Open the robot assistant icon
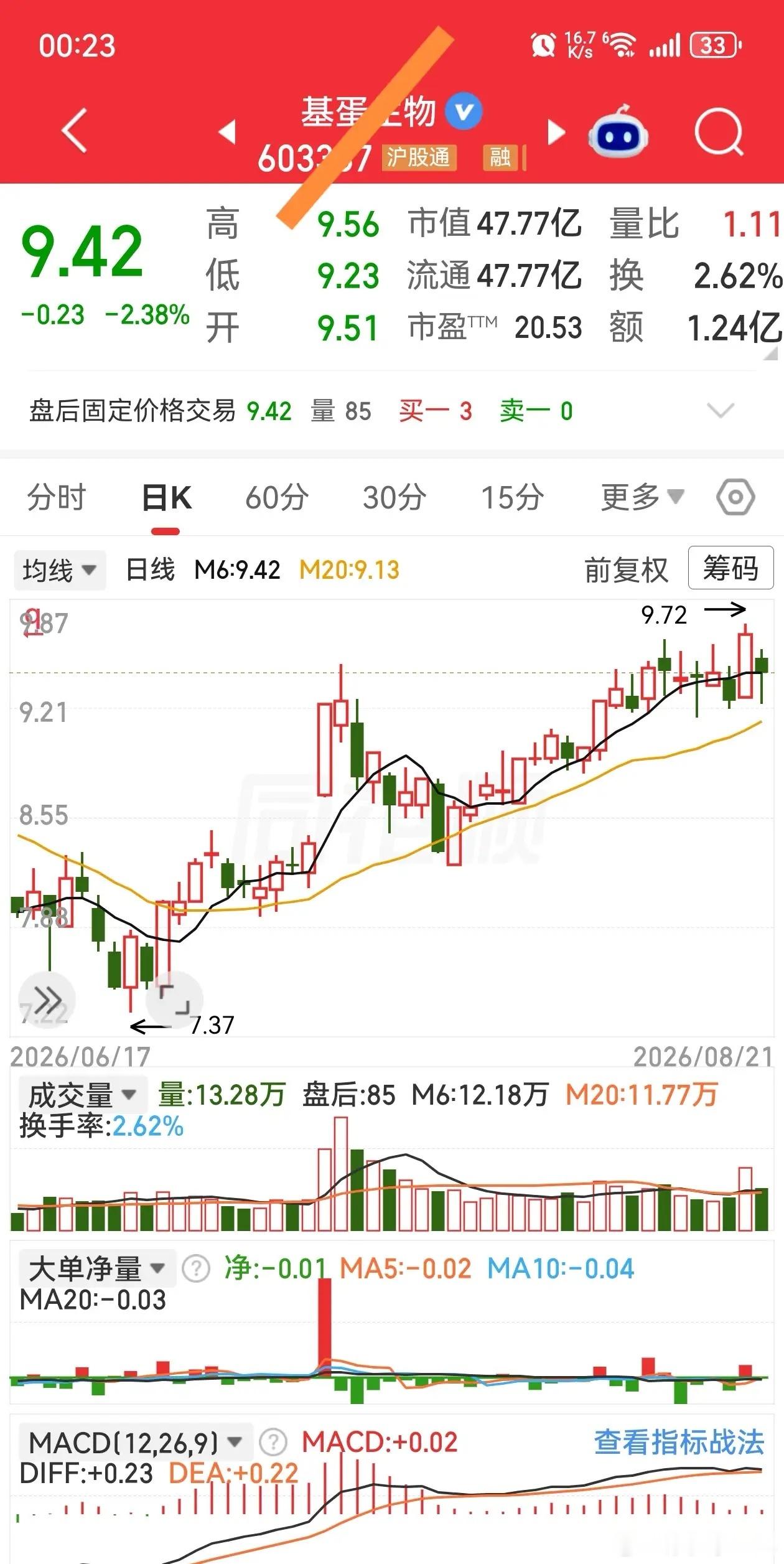This screenshot has height=1564, width=784. coord(618,132)
